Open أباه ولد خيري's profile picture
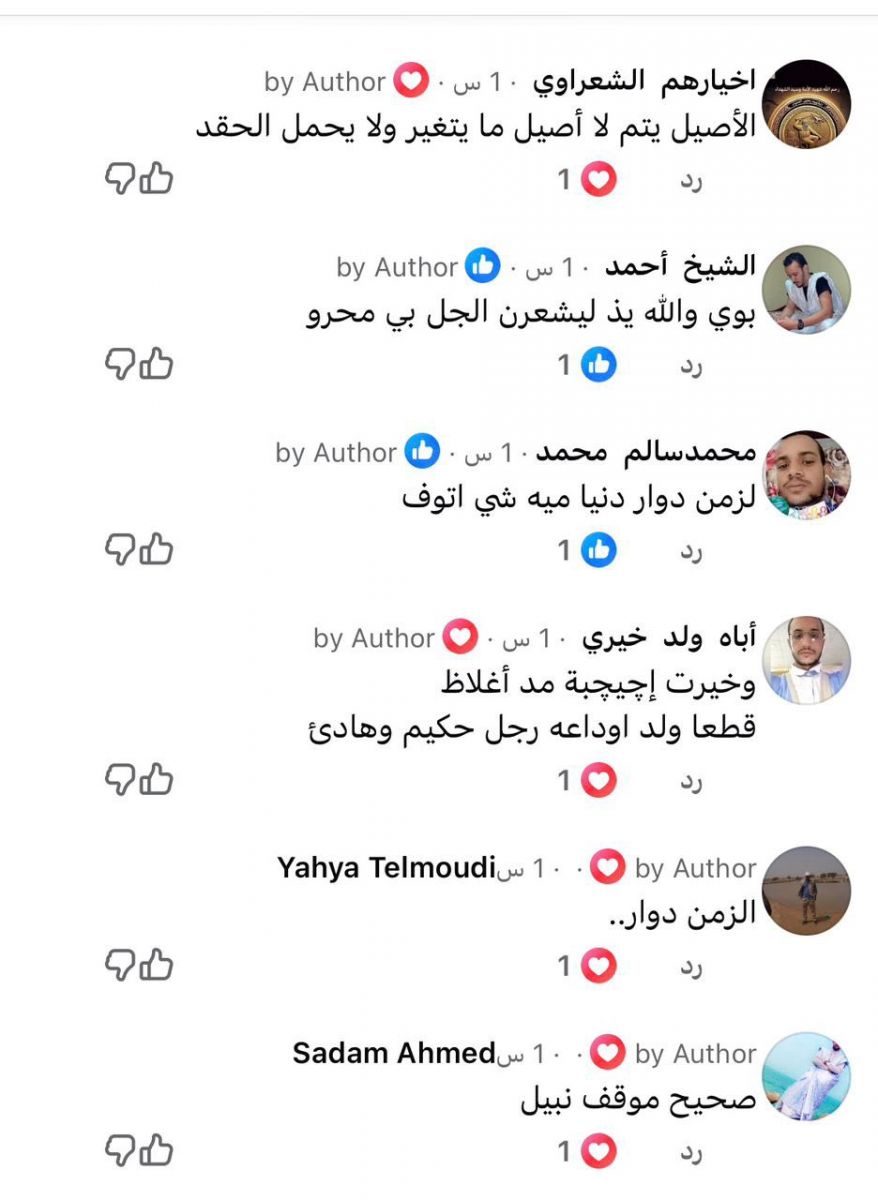 (806, 660)
